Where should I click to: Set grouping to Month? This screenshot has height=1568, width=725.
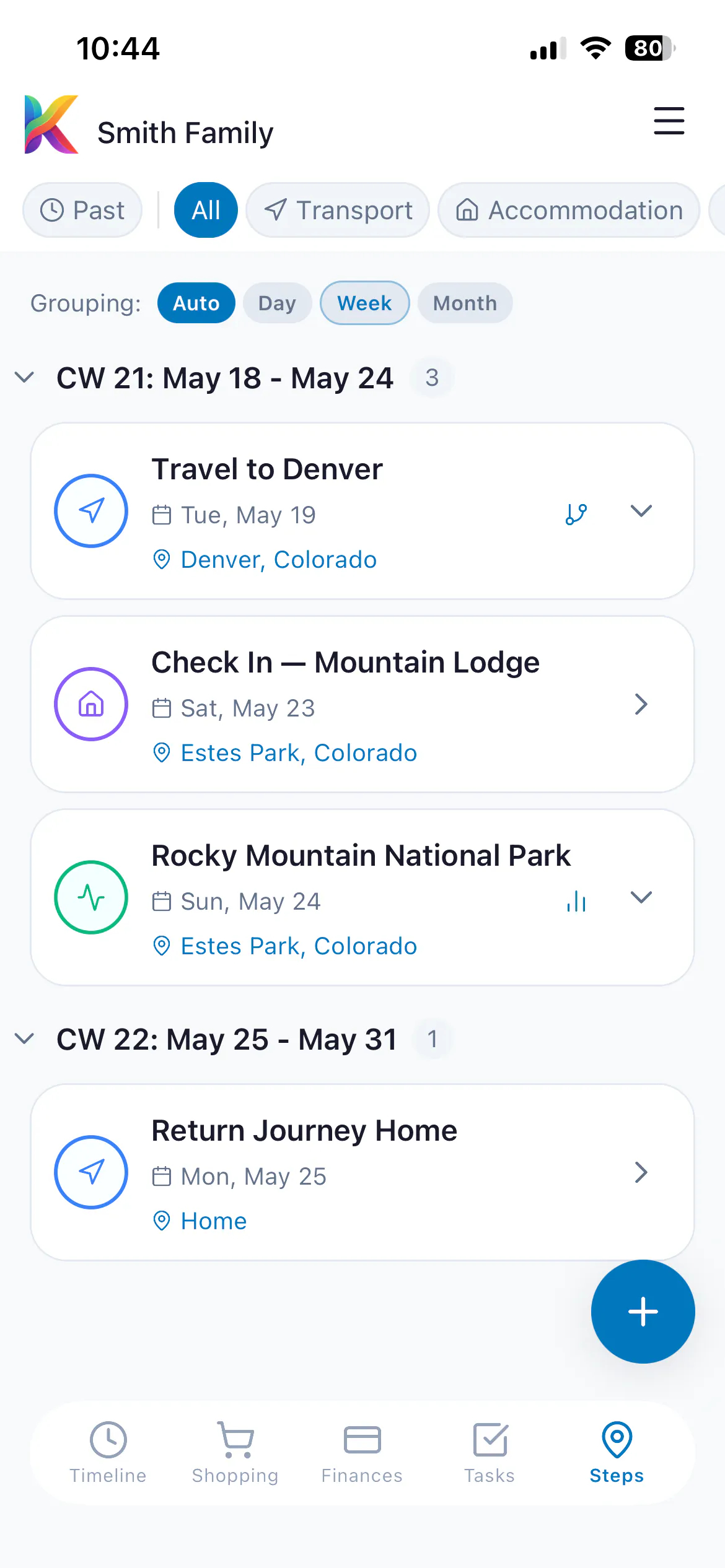coord(465,303)
